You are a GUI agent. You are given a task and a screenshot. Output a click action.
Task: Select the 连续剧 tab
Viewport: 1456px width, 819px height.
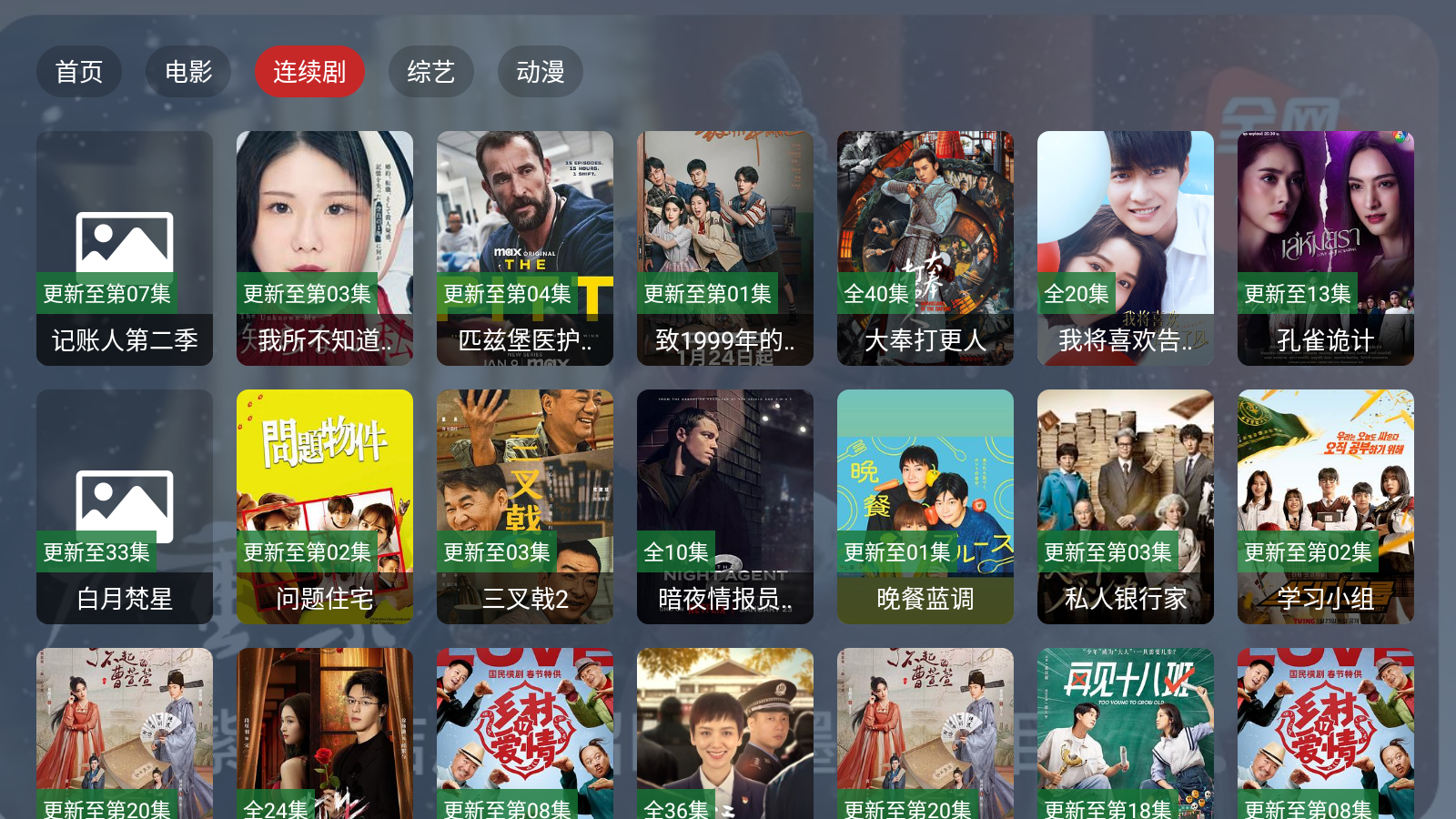click(309, 72)
